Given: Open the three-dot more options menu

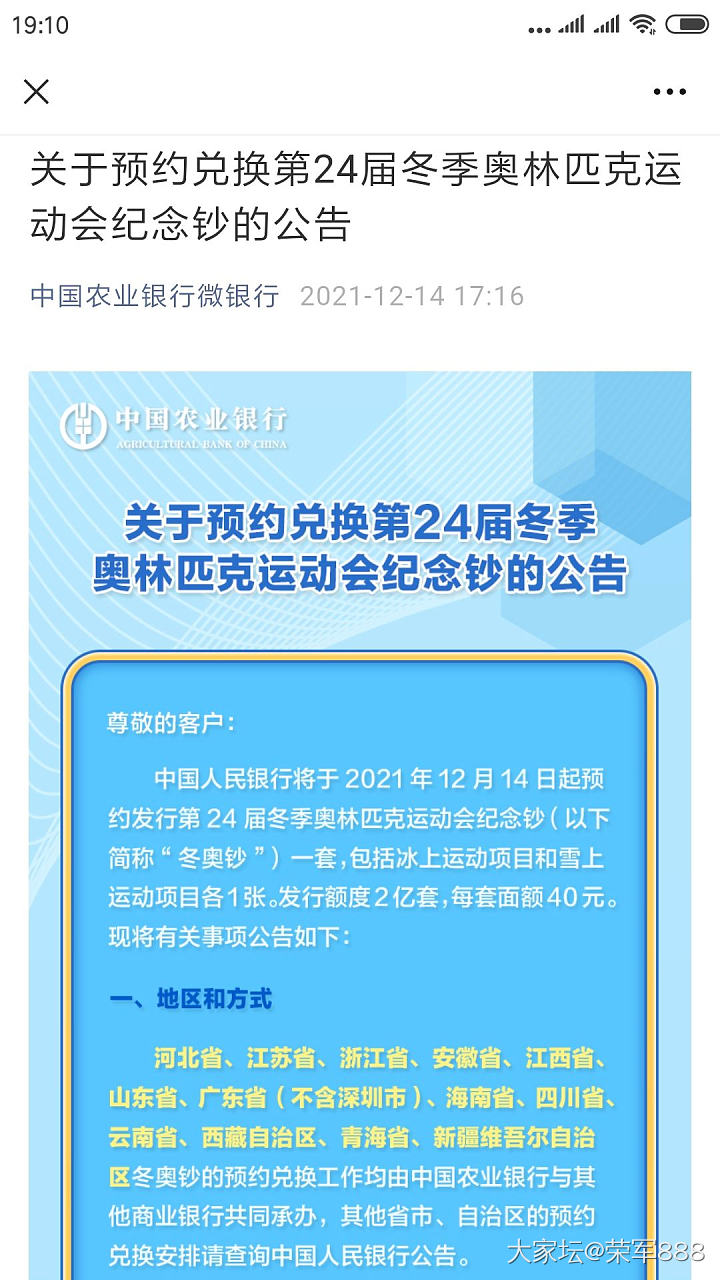Looking at the screenshot, I should pos(669,92).
